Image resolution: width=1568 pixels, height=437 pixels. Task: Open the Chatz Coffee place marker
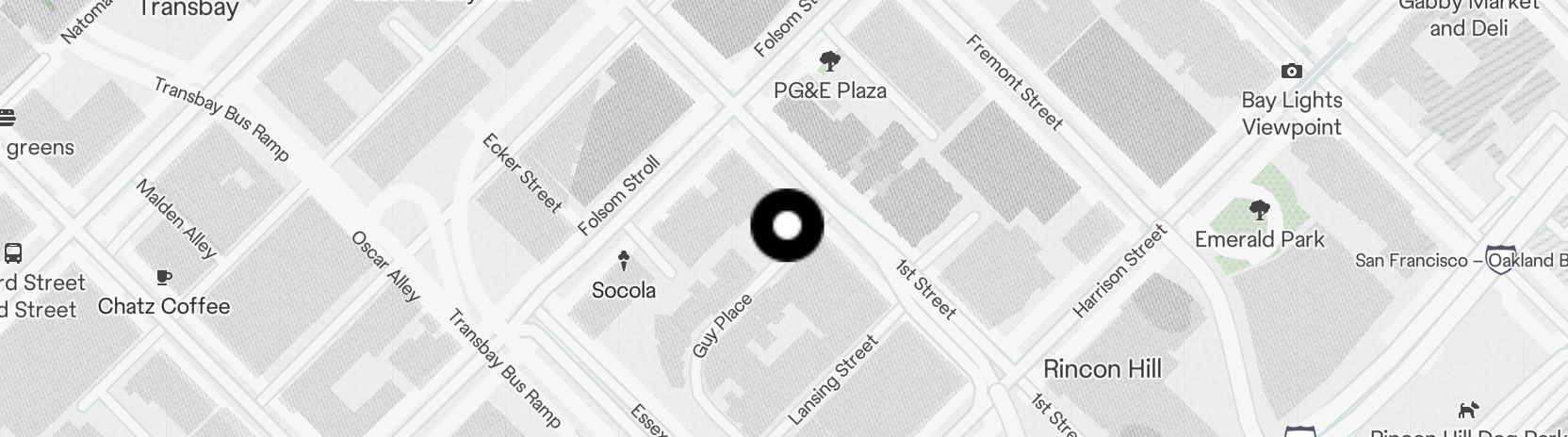[x=164, y=278]
